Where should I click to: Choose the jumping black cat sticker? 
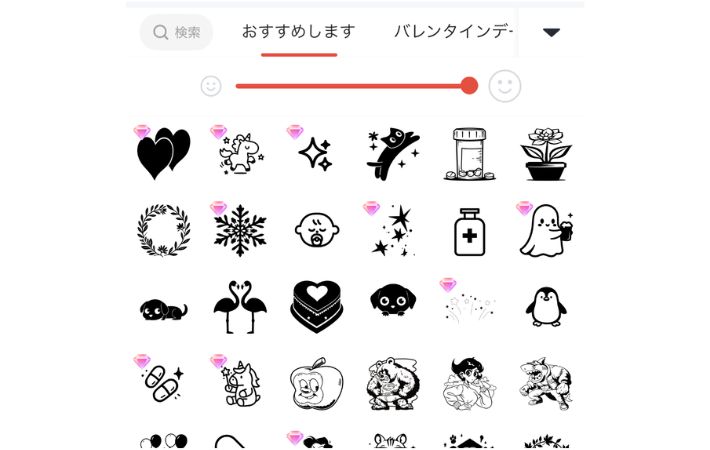[393, 154]
